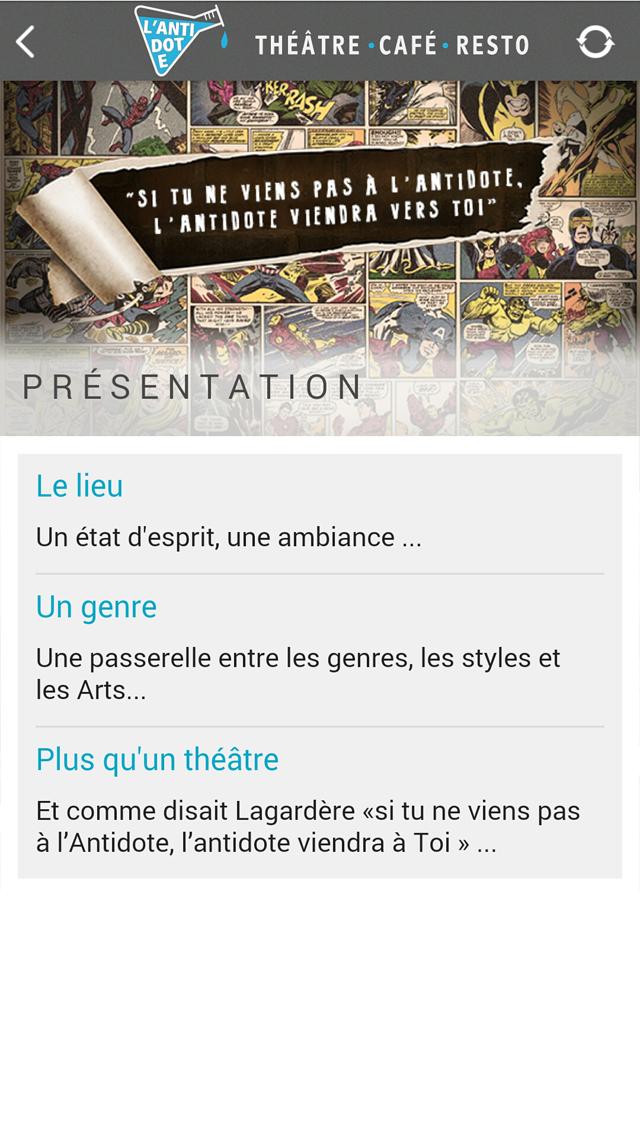The image size is (640, 1136).
Task: Tap the refresh icon in the header
Action: 595,42
